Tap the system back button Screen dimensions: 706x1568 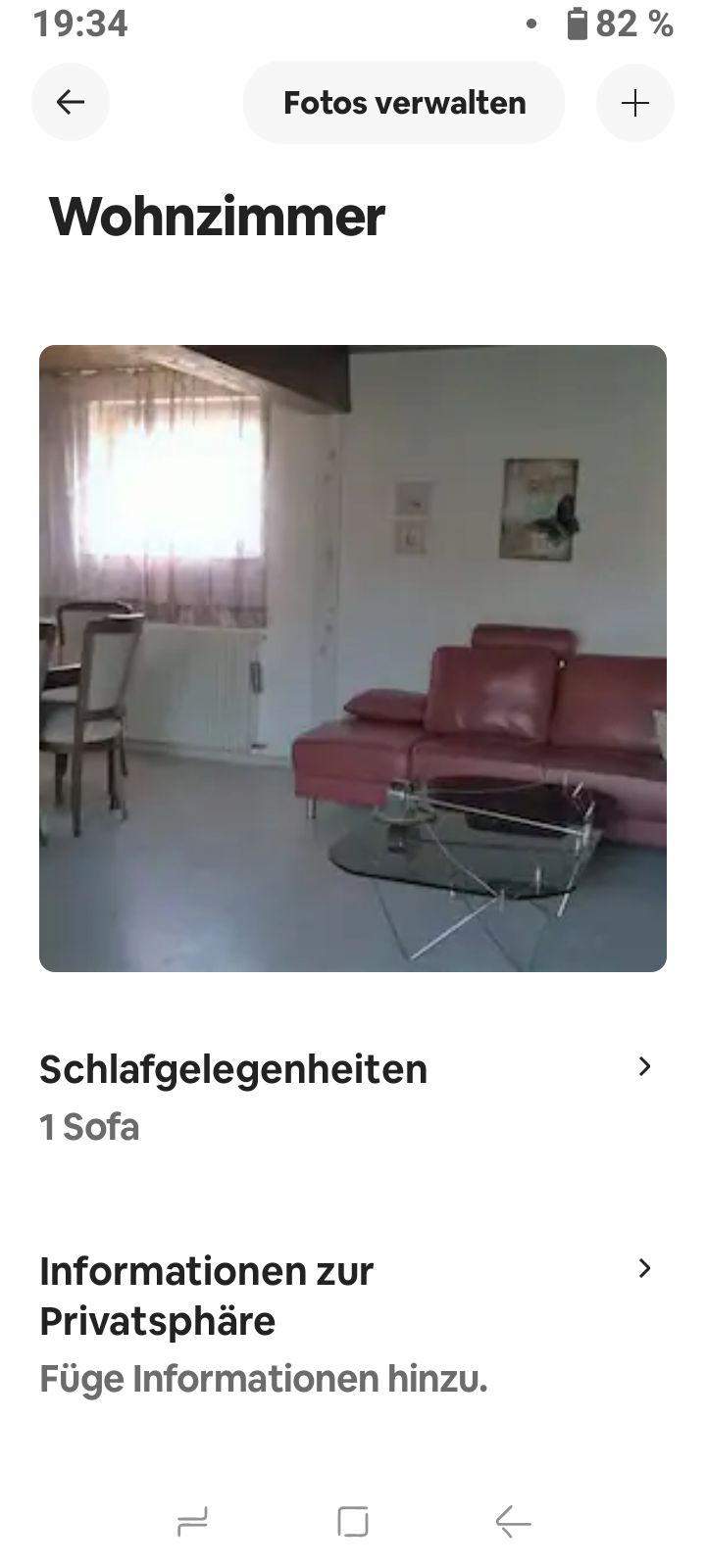tap(513, 1522)
